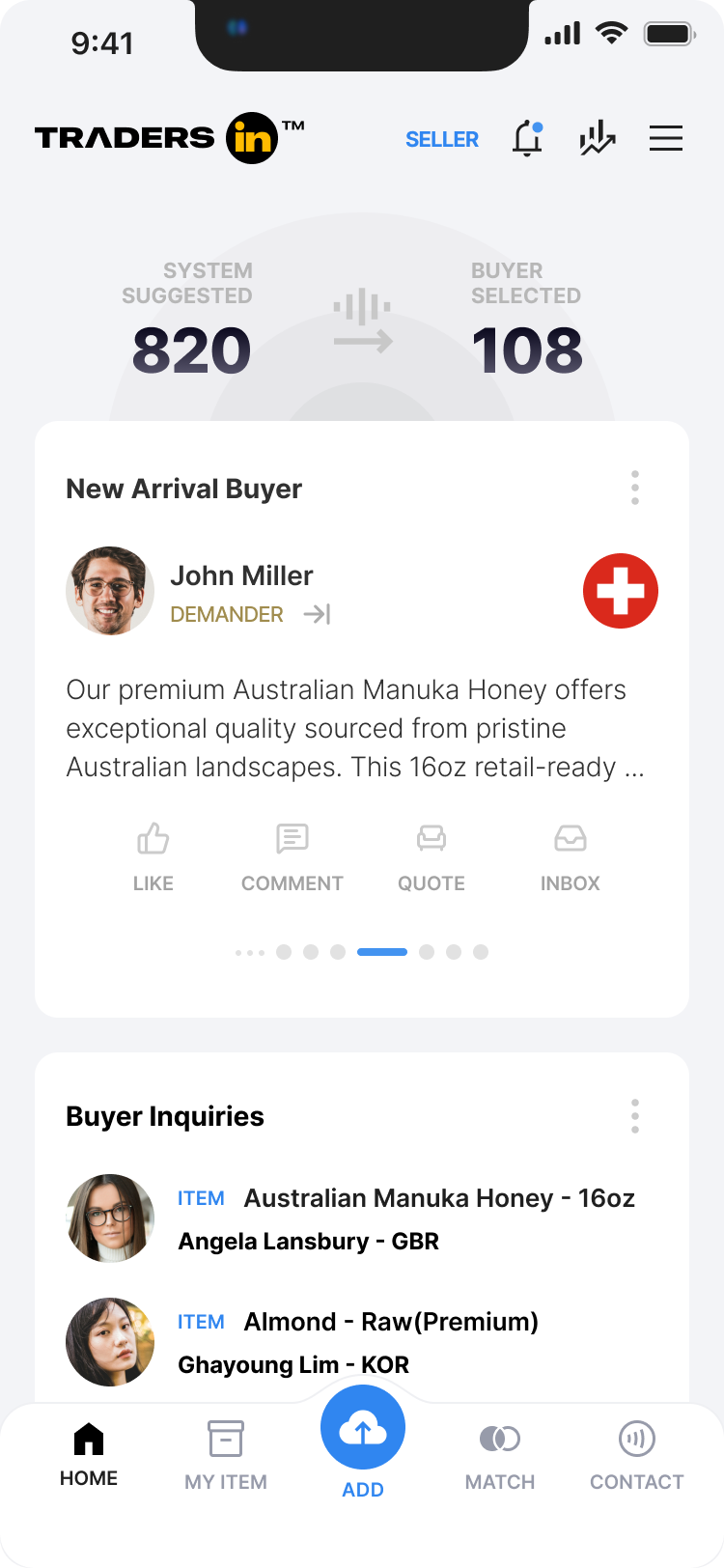Image resolution: width=724 pixels, height=1568 pixels.
Task: Comment on John Miller's post
Action: click(x=292, y=856)
